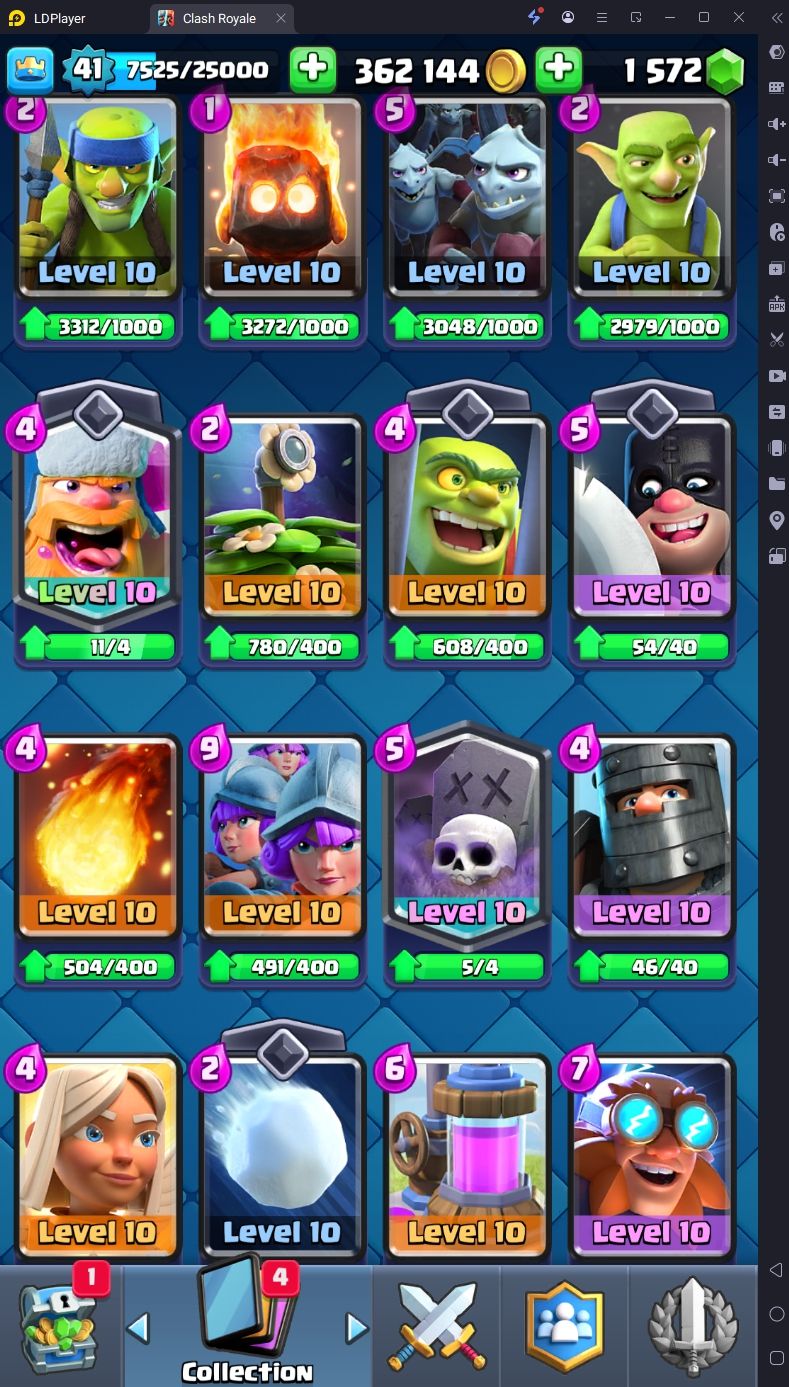Tap the green plus next to the gold balance

[313, 69]
